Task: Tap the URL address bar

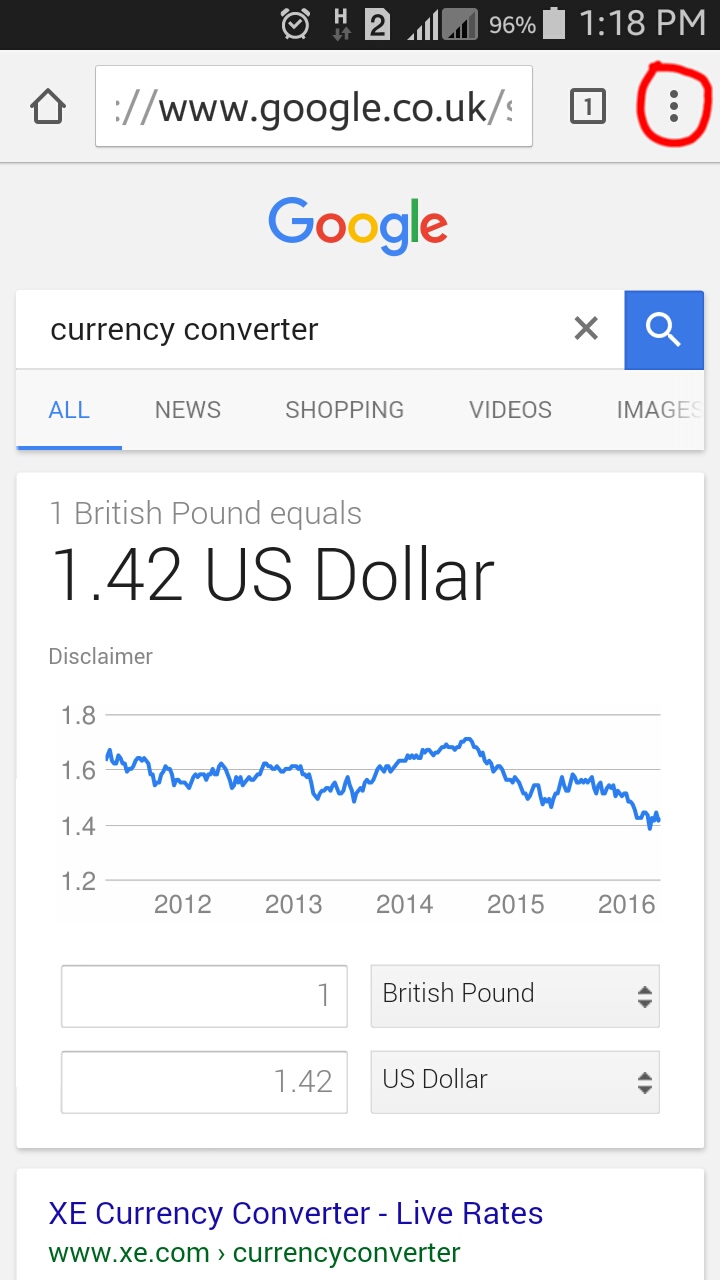Action: click(x=313, y=106)
